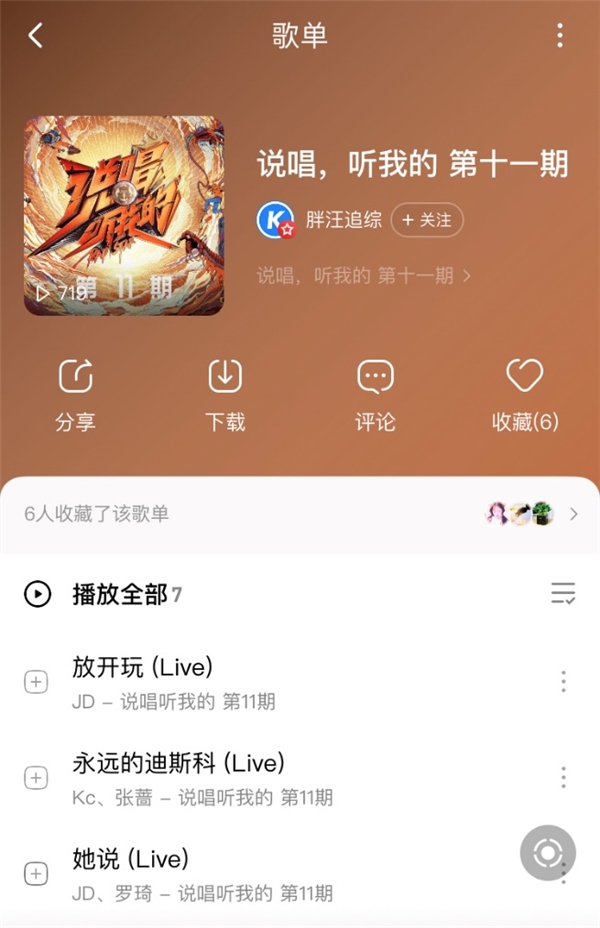Add 放开玩 (Live) using the plus icon
Image resolution: width=600 pixels, height=928 pixels.
[36, 682]
